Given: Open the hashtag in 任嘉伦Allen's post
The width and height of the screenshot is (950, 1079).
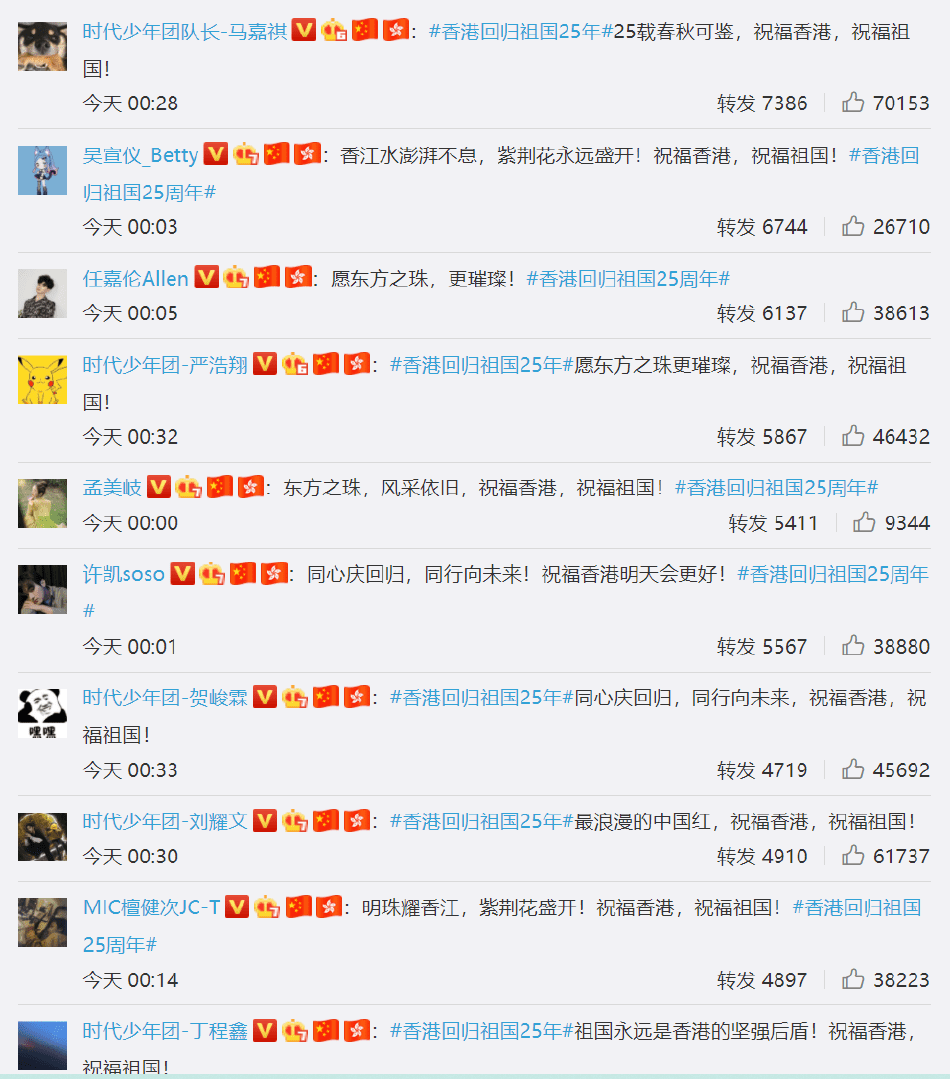Looking at the screenshot, I should tap(628, 279).
